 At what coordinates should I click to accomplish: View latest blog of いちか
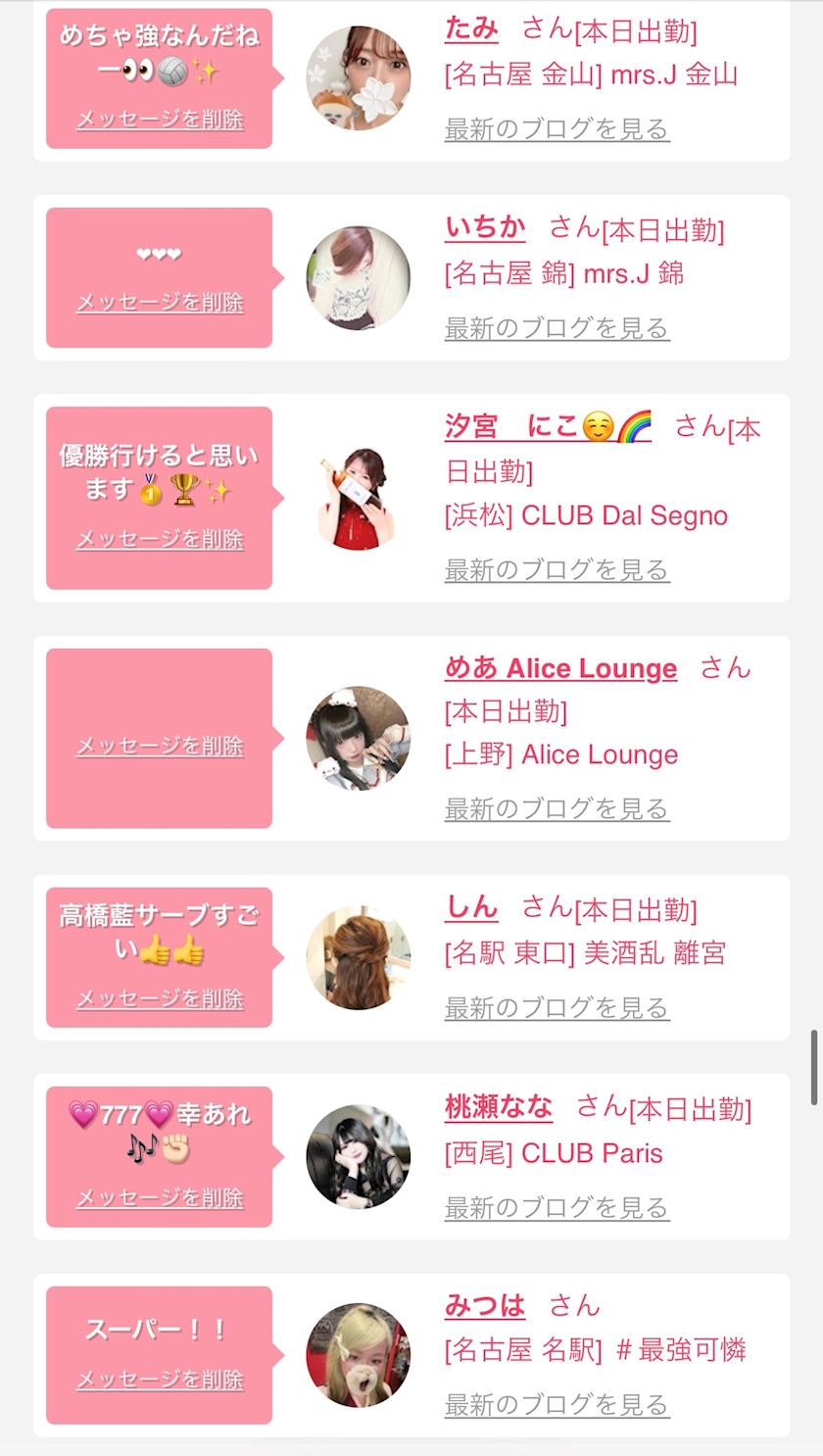click(x=557, y=328)
